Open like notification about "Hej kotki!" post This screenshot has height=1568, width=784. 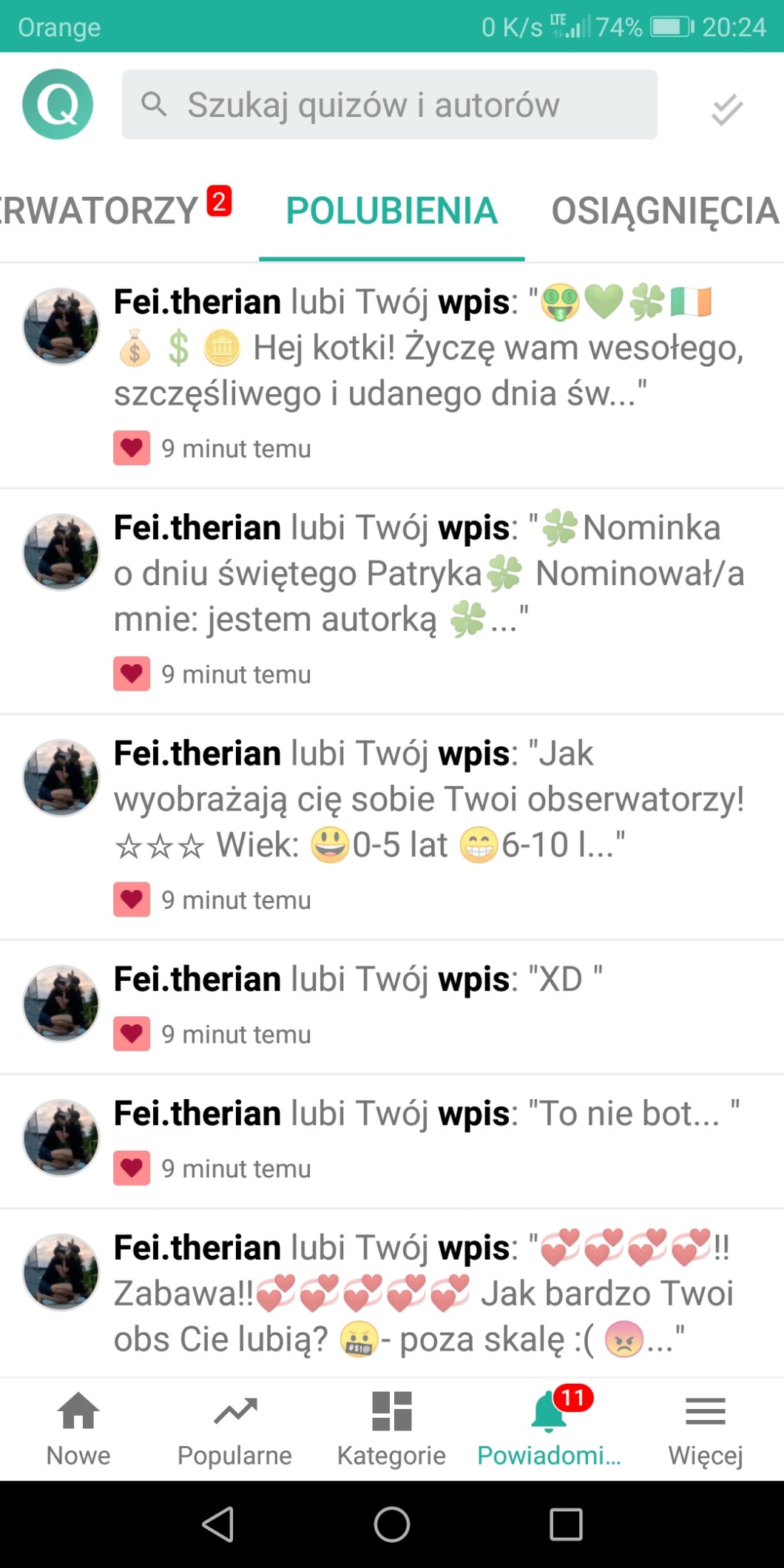429,348
